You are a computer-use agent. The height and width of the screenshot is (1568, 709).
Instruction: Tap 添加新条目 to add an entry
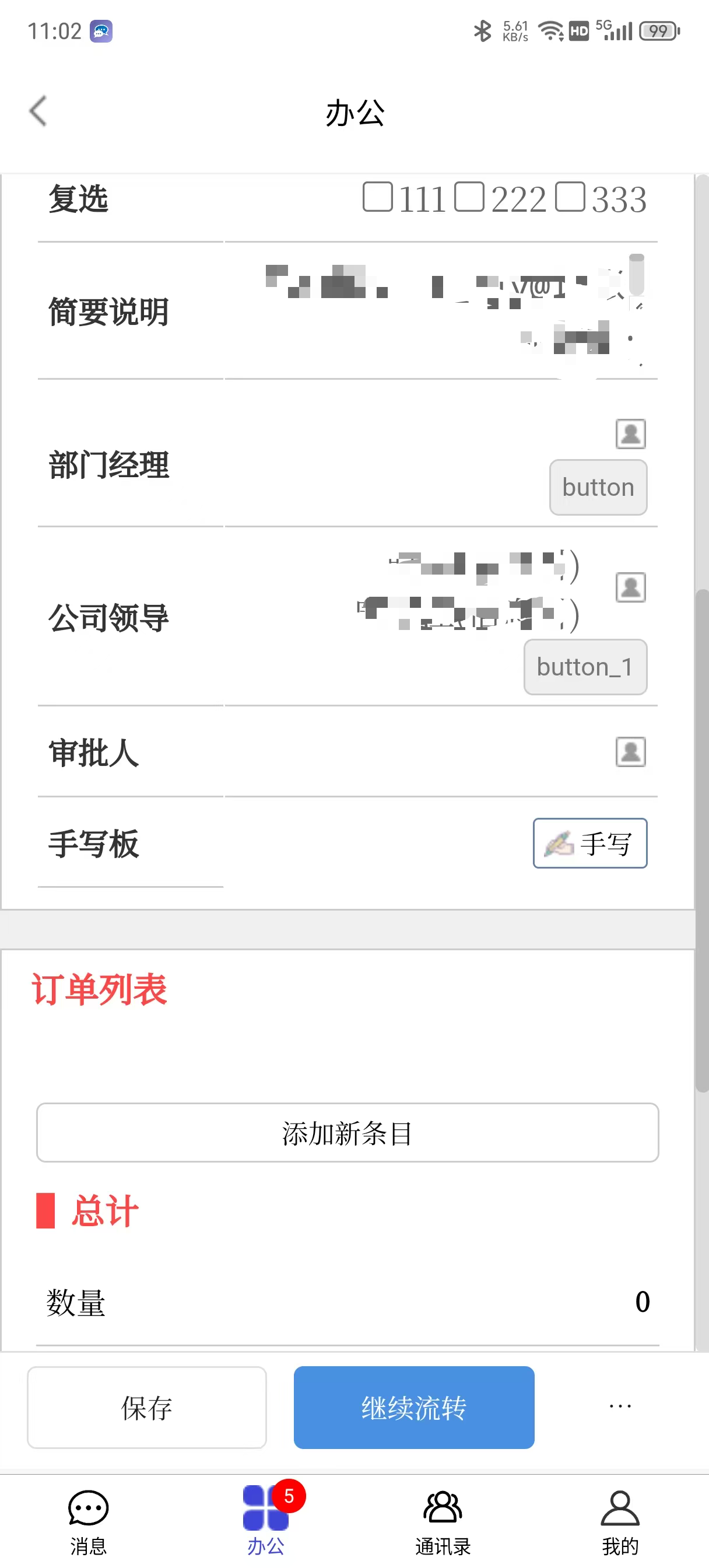[347, 1132]
